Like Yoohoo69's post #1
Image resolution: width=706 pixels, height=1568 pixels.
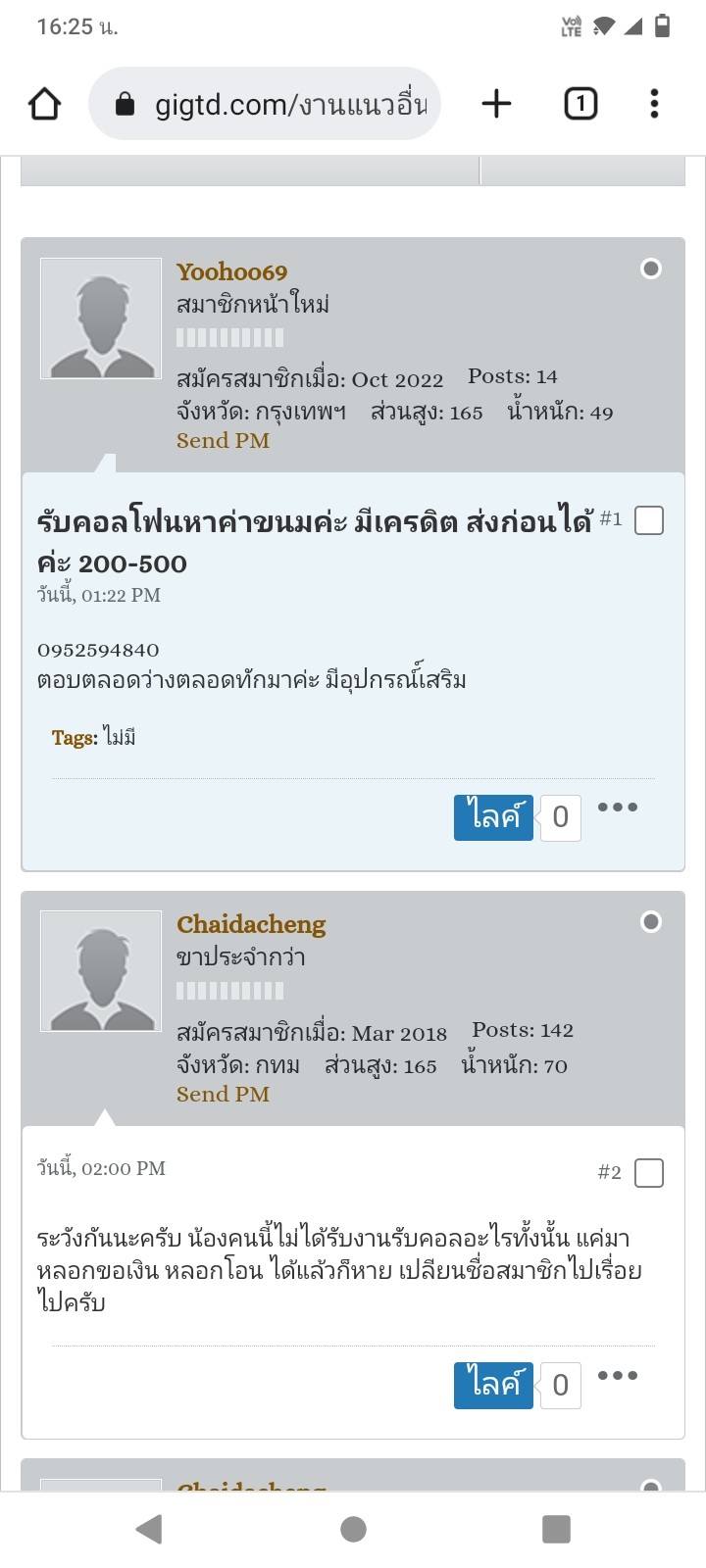point(493,817)
